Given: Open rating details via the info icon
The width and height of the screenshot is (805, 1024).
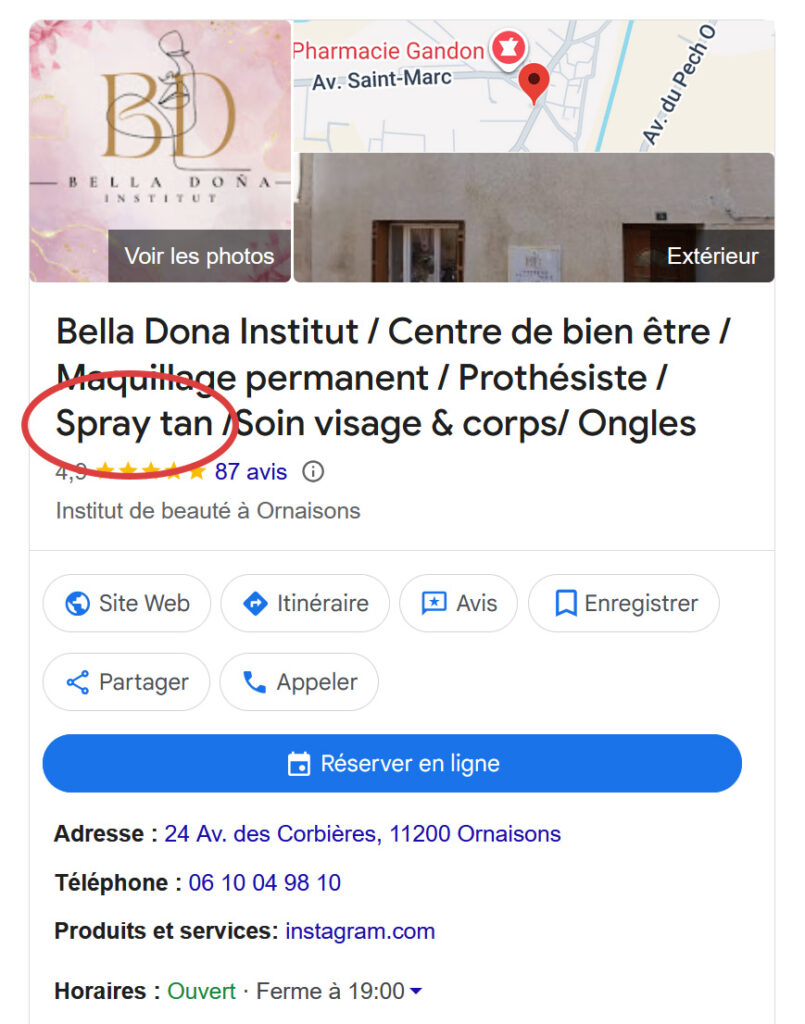Looking at the screenshot, I should pyautogui.click(x=315, y=472).
